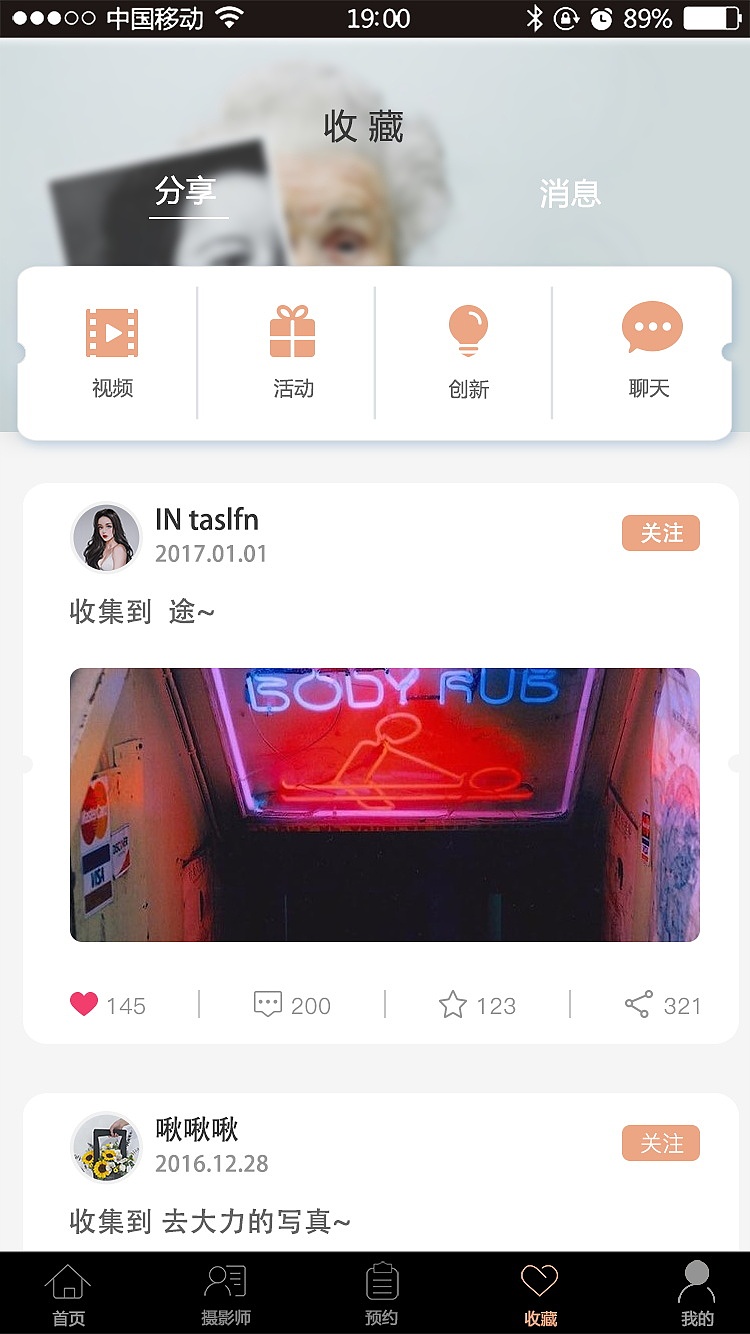The height and width of the screenshot is (1334, 750).
Task: Open the 聊天 (chat) bubble icon
Action: point(651,326)
